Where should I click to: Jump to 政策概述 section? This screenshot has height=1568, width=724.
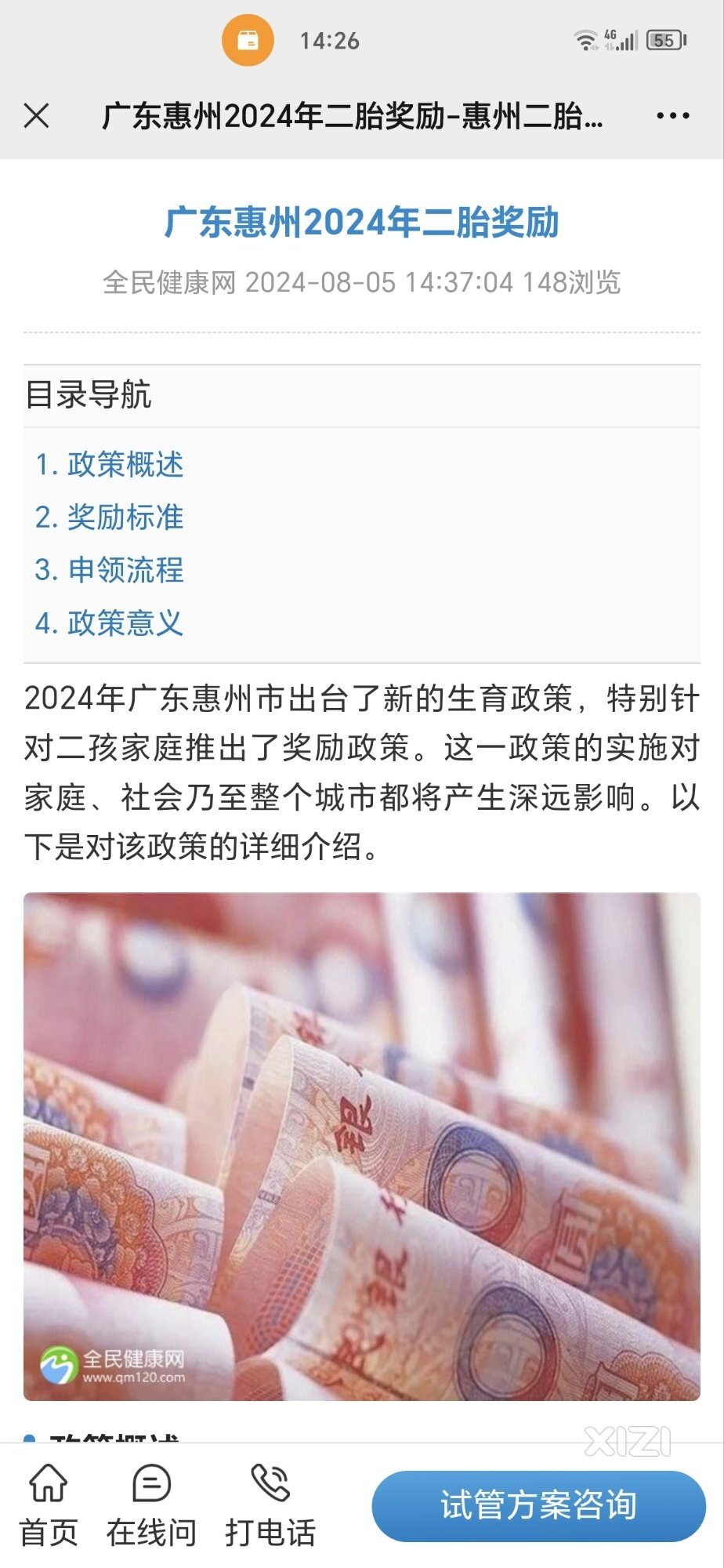coord(110,464)
